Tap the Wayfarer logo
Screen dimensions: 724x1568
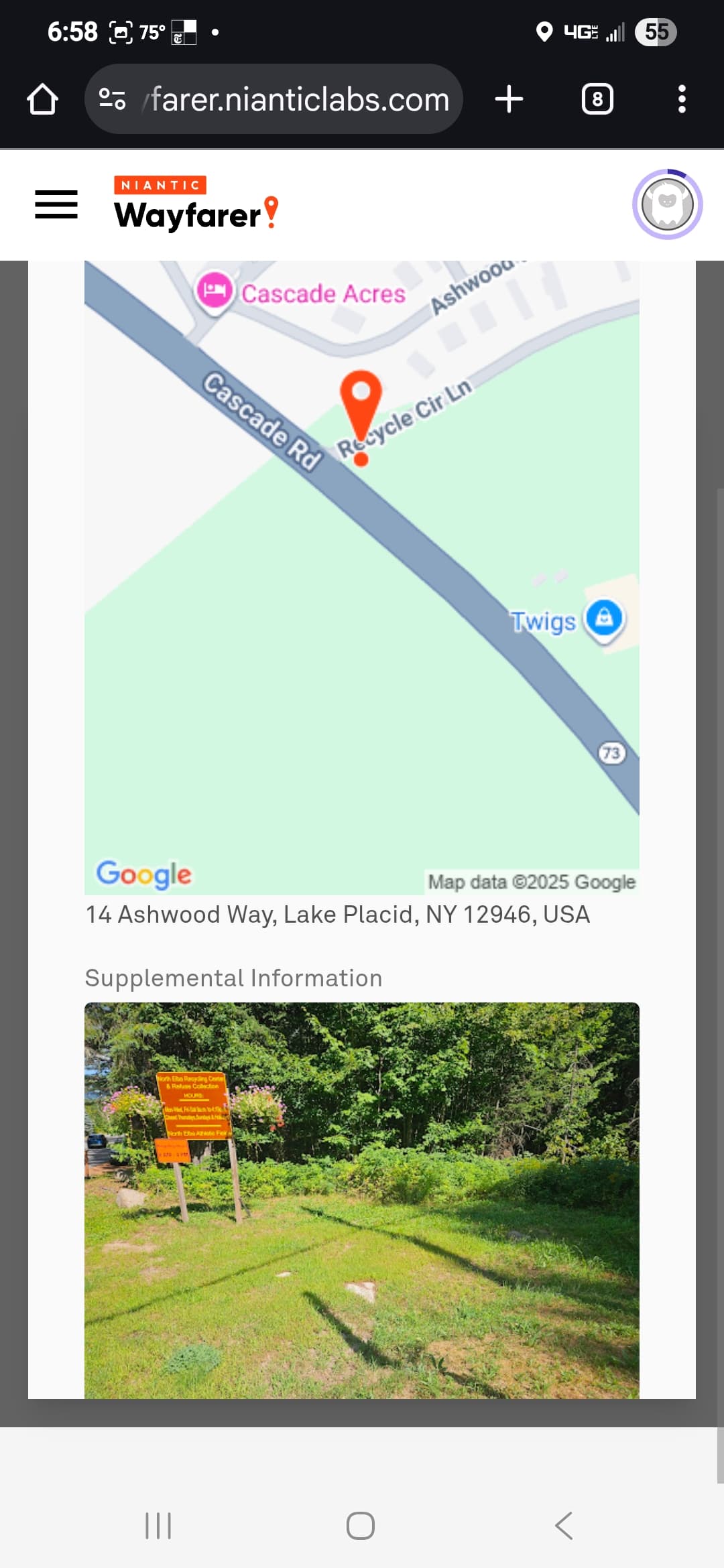point(196,205)
